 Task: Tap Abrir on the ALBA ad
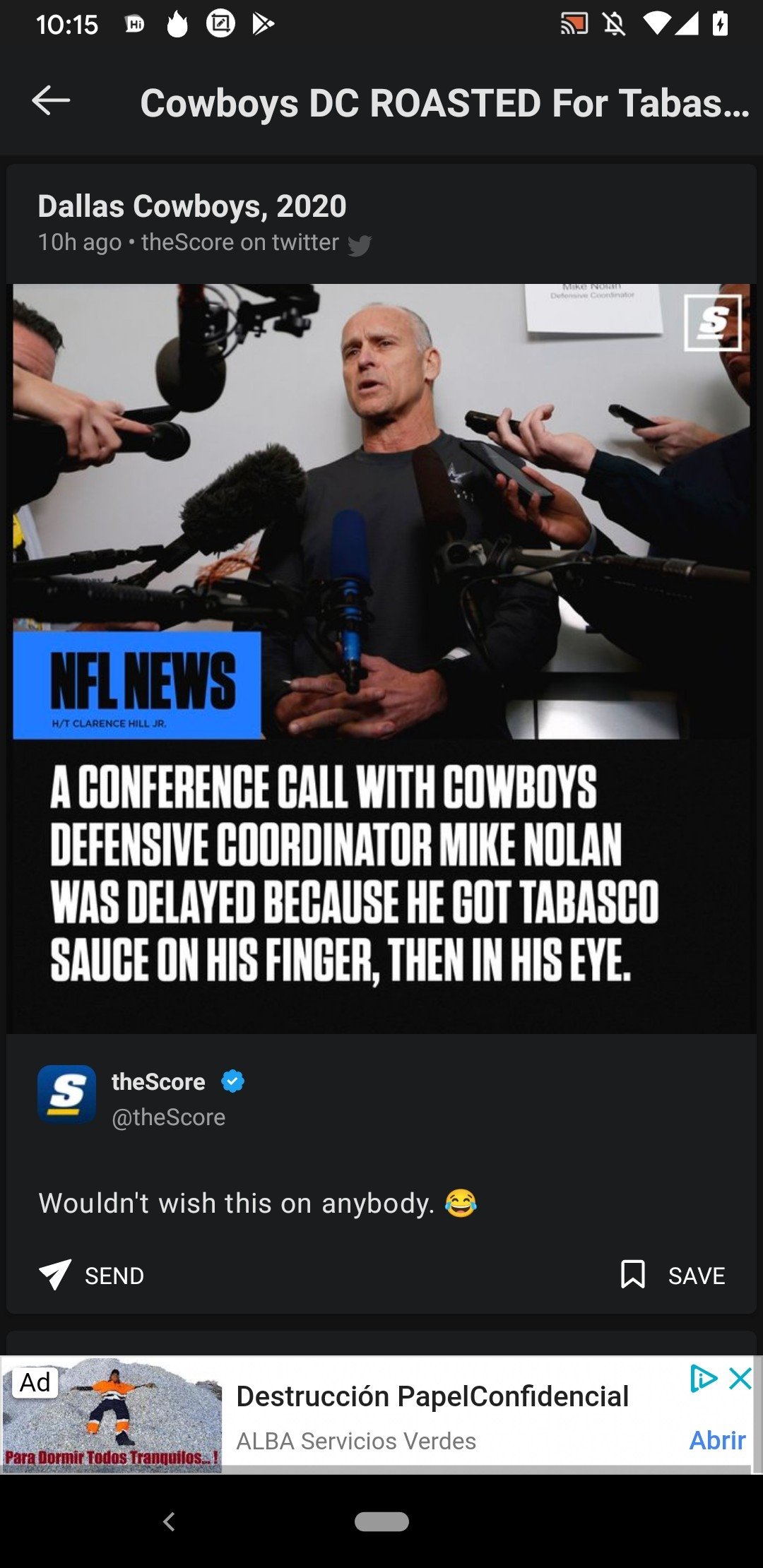(x=717, y=1440)
